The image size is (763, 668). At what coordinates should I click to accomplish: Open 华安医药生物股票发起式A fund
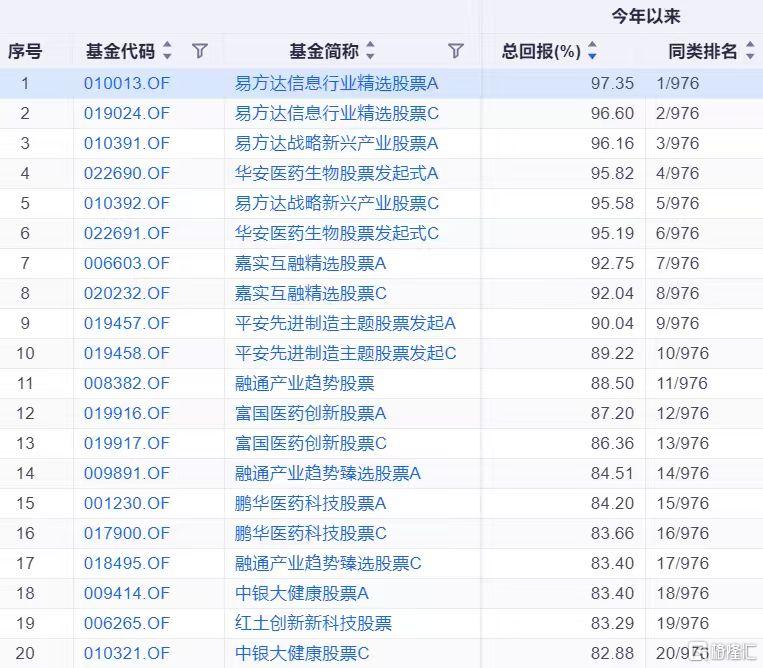tap(337, 173)
